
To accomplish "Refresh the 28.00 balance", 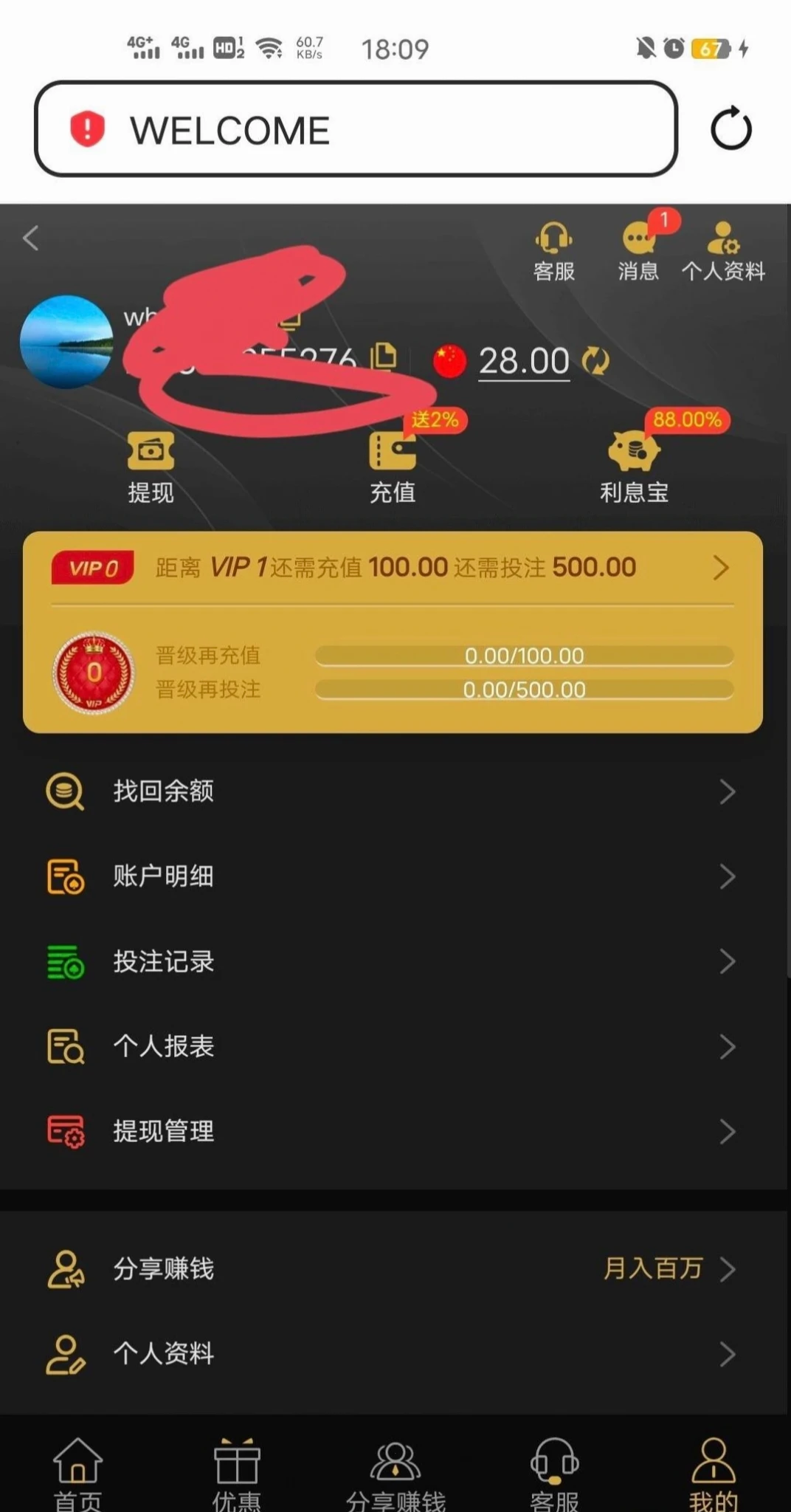I will click(x=595, y=361).
